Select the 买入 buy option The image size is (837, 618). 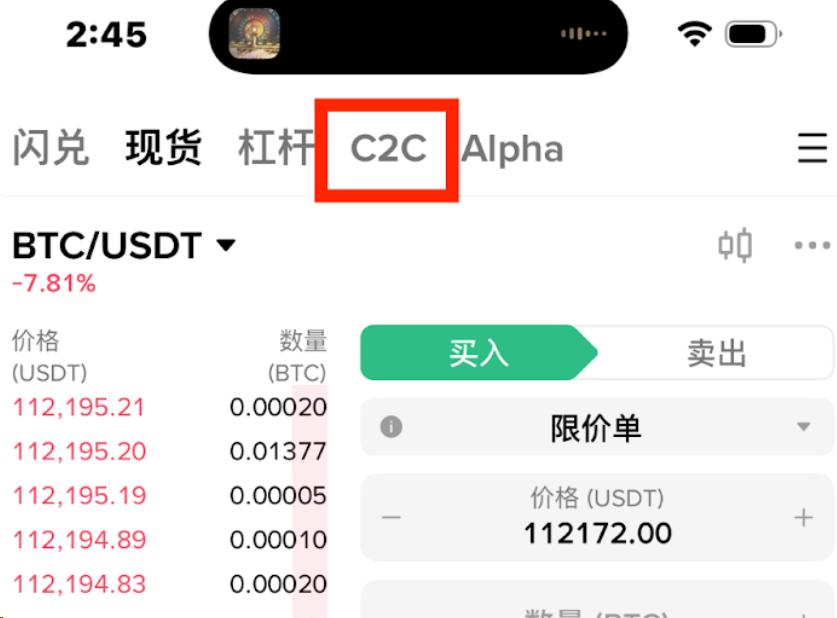point(478,353)
